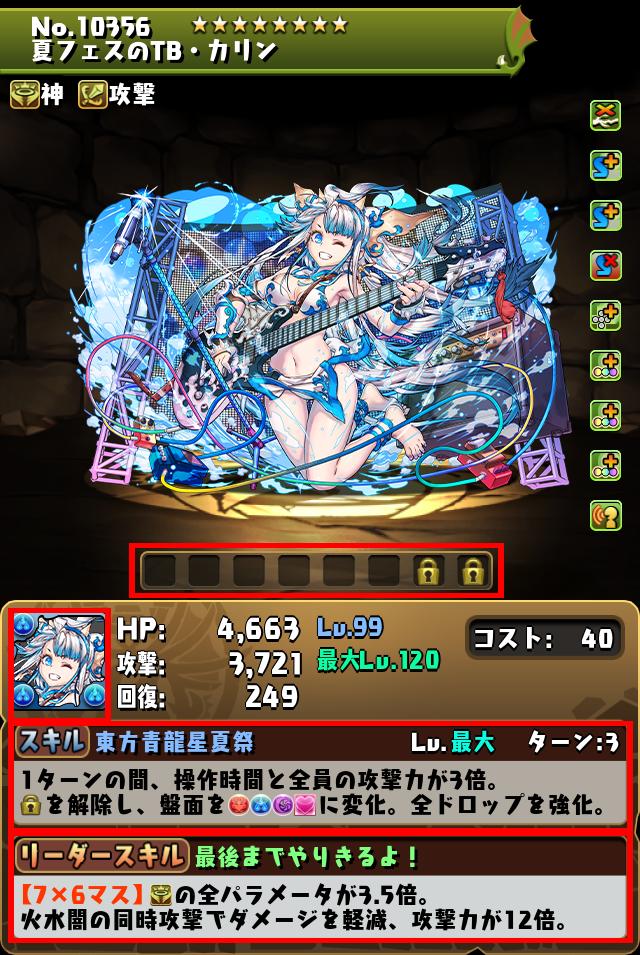Tap the skill bind resist awakening icon
This screenshot has height=955, width=640.
click(605, 265)
